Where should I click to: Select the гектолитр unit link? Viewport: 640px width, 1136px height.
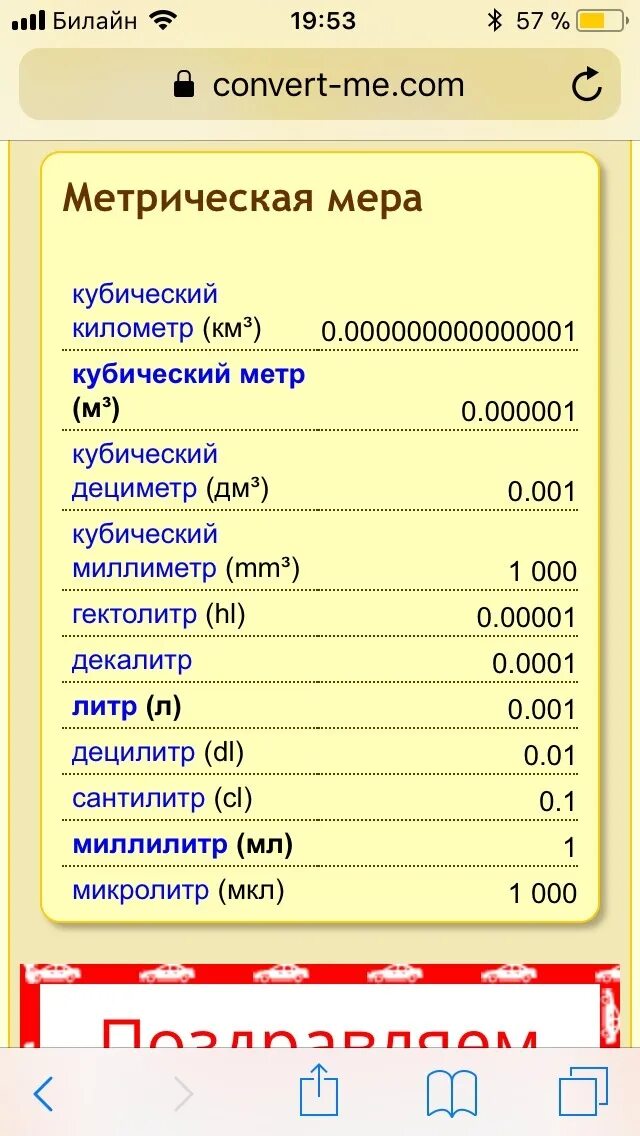135,614
